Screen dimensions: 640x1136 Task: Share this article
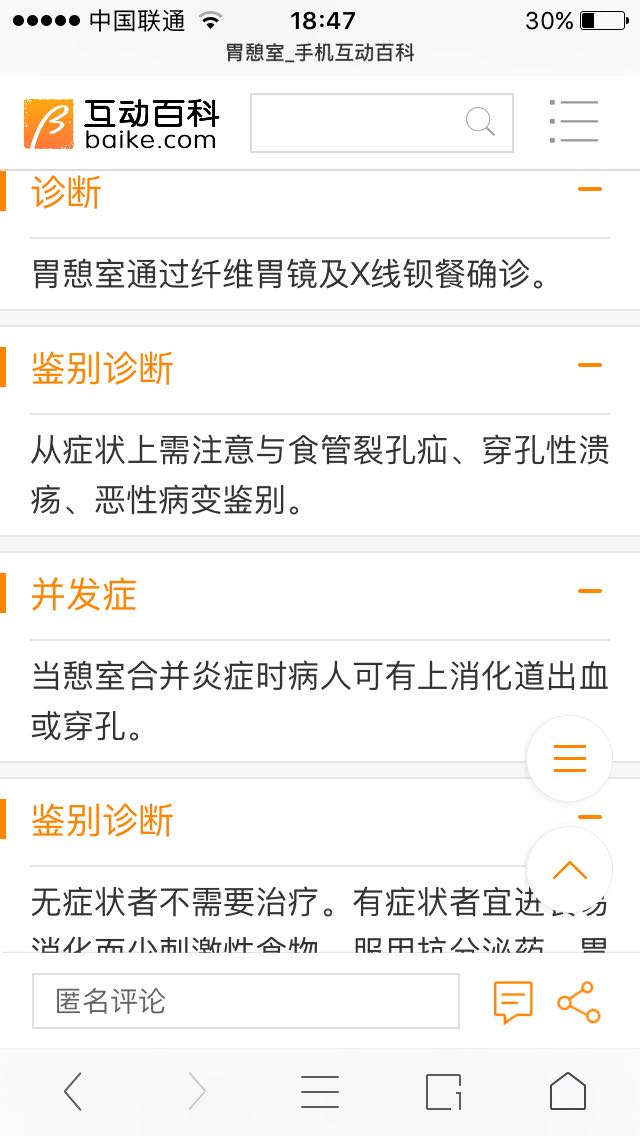pos(579,1002)
